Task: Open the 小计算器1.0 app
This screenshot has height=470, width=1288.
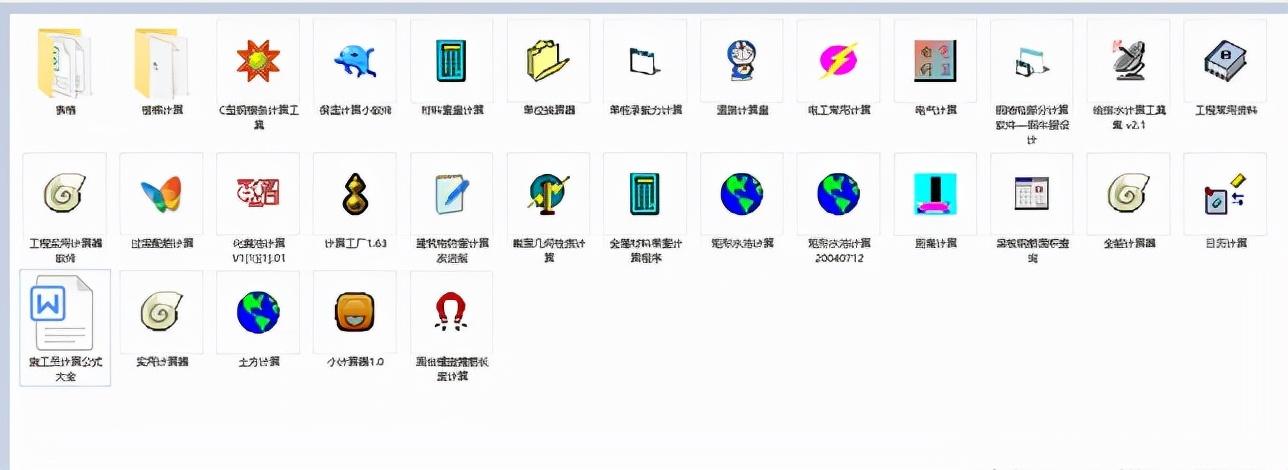Action: coord(354,313)
